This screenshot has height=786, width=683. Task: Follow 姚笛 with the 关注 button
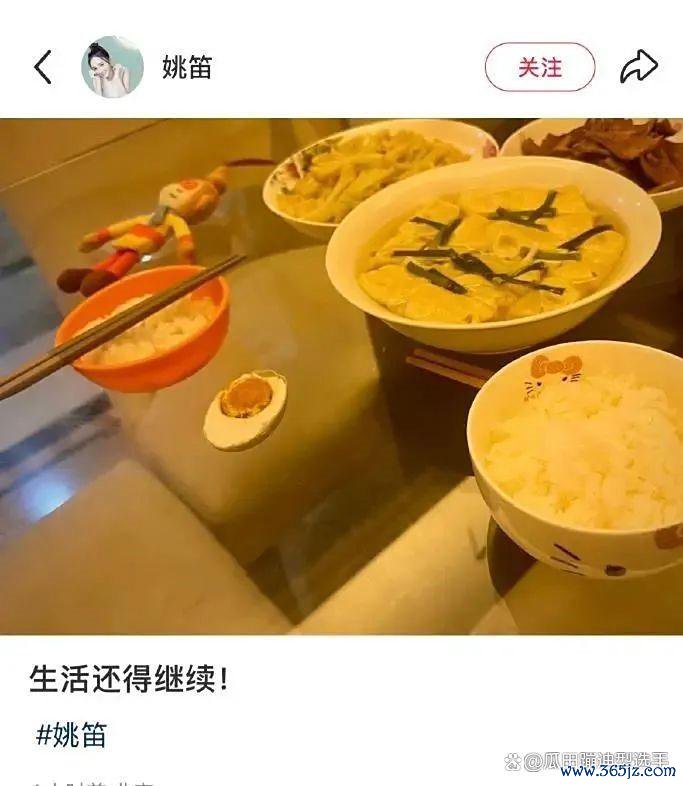539,67
